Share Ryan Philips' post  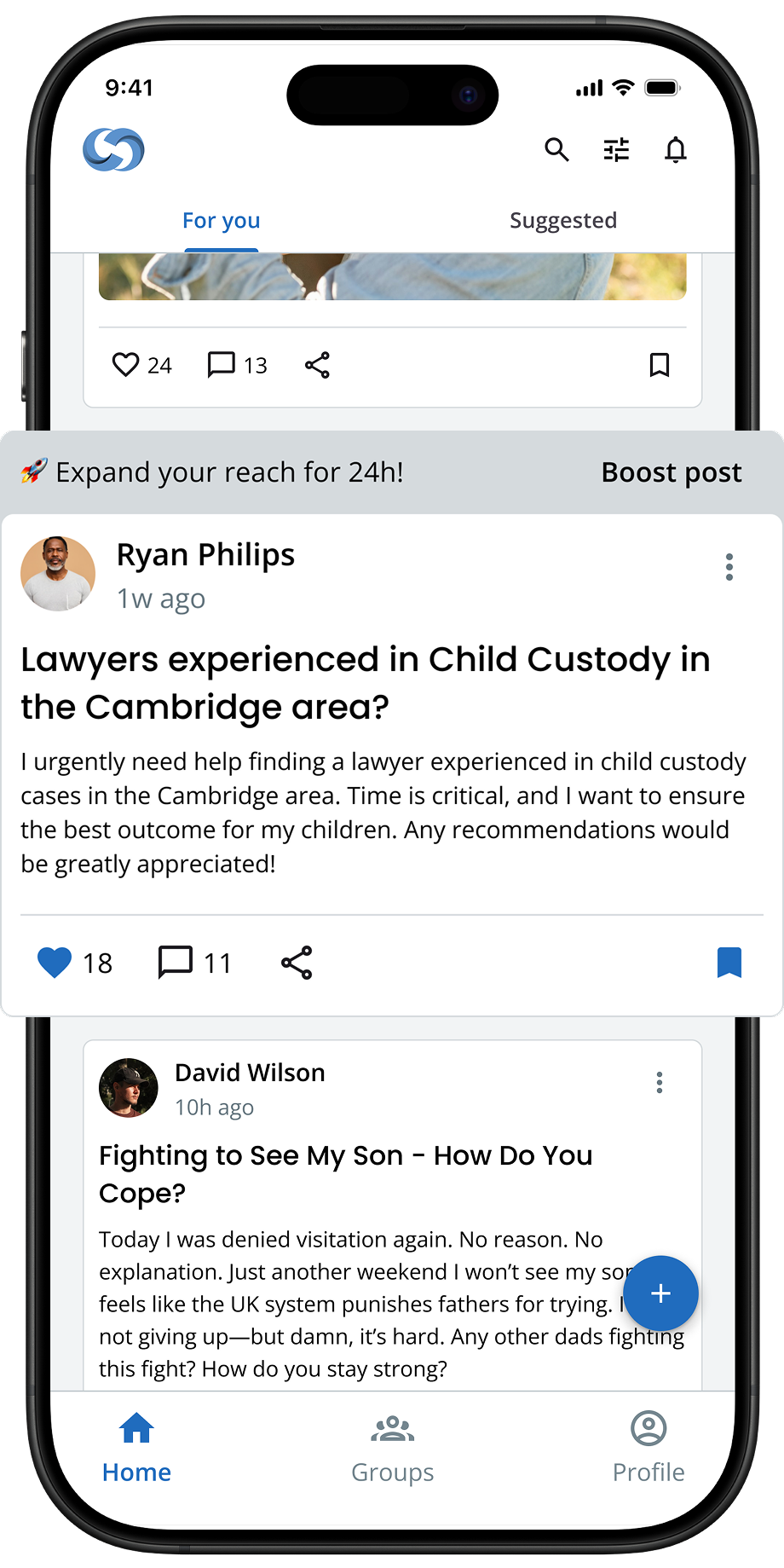(x=297, y=963)
